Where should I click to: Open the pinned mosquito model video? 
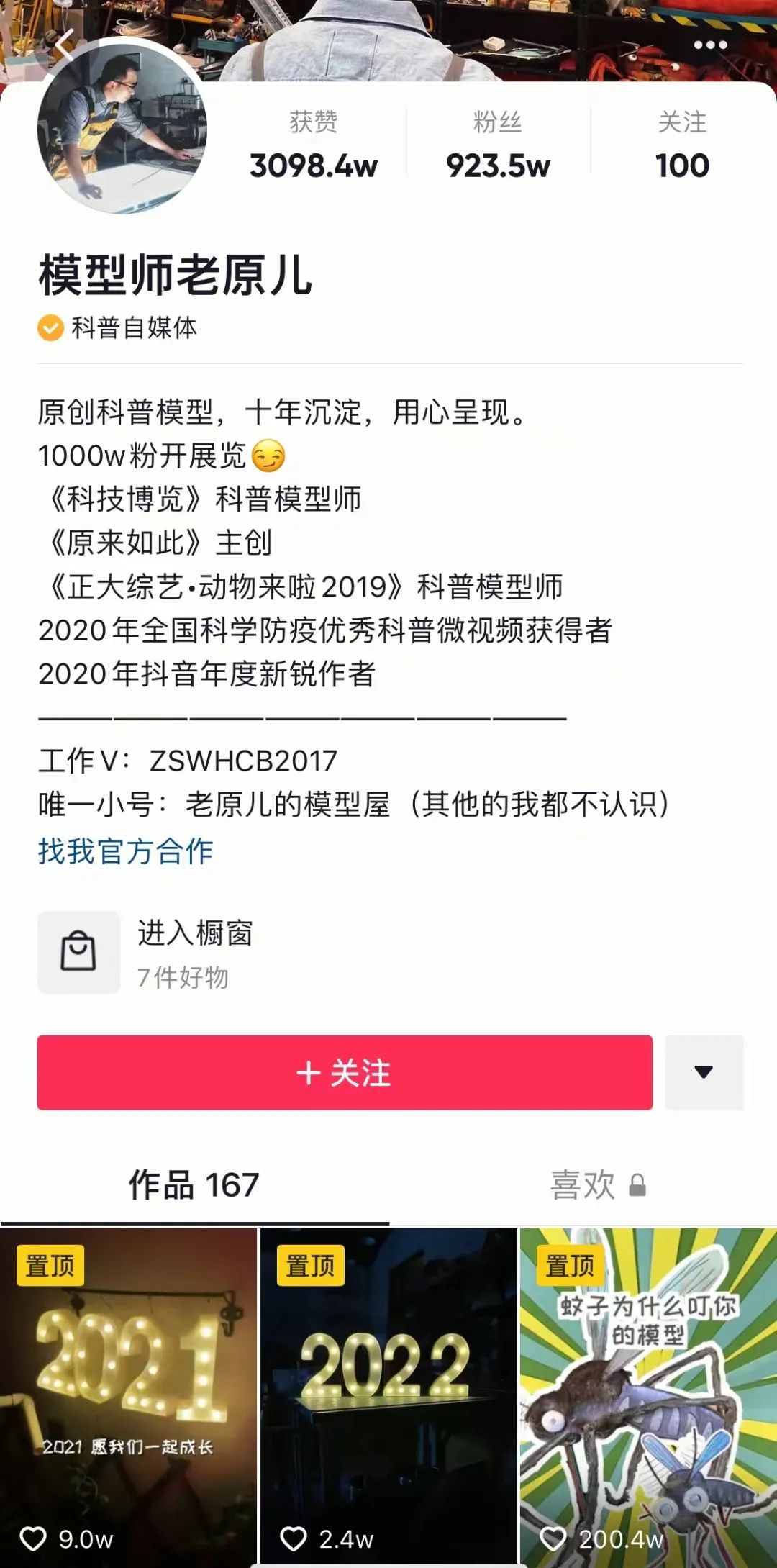point(647,1396)
